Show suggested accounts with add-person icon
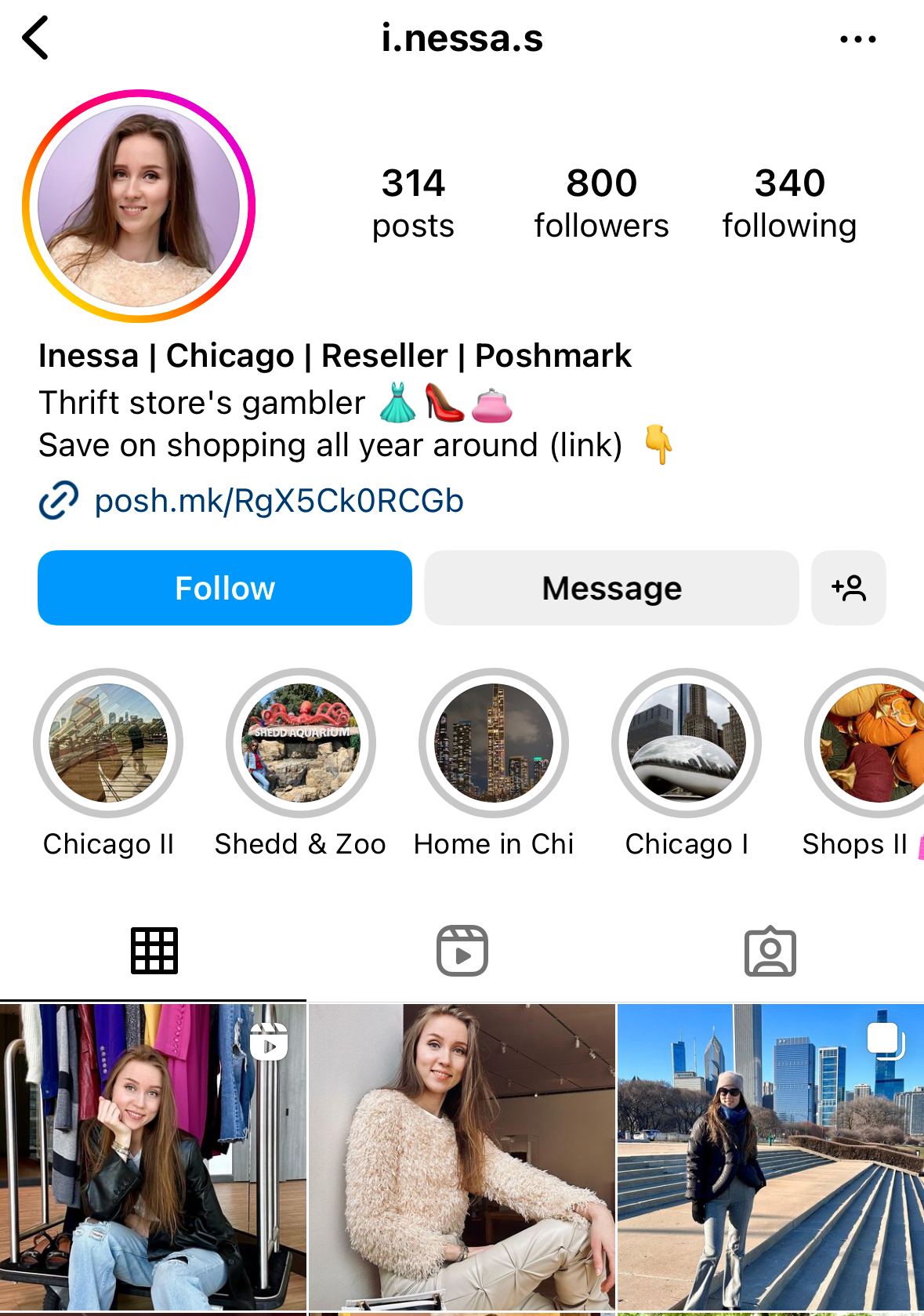The height and width of the screenshot is (1316, 924). (849, 588)
